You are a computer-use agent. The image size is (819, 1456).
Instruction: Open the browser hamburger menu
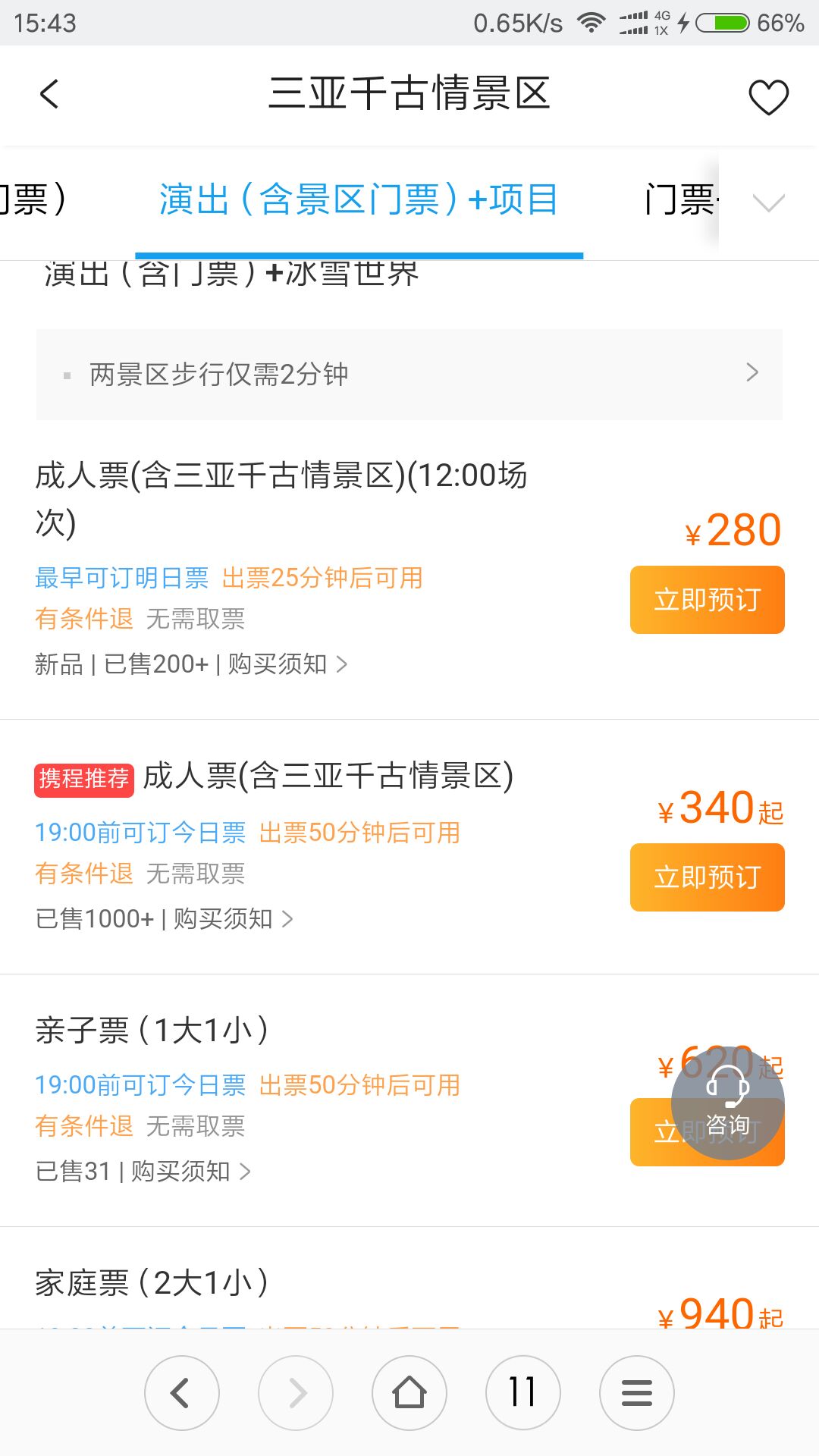637,1393
